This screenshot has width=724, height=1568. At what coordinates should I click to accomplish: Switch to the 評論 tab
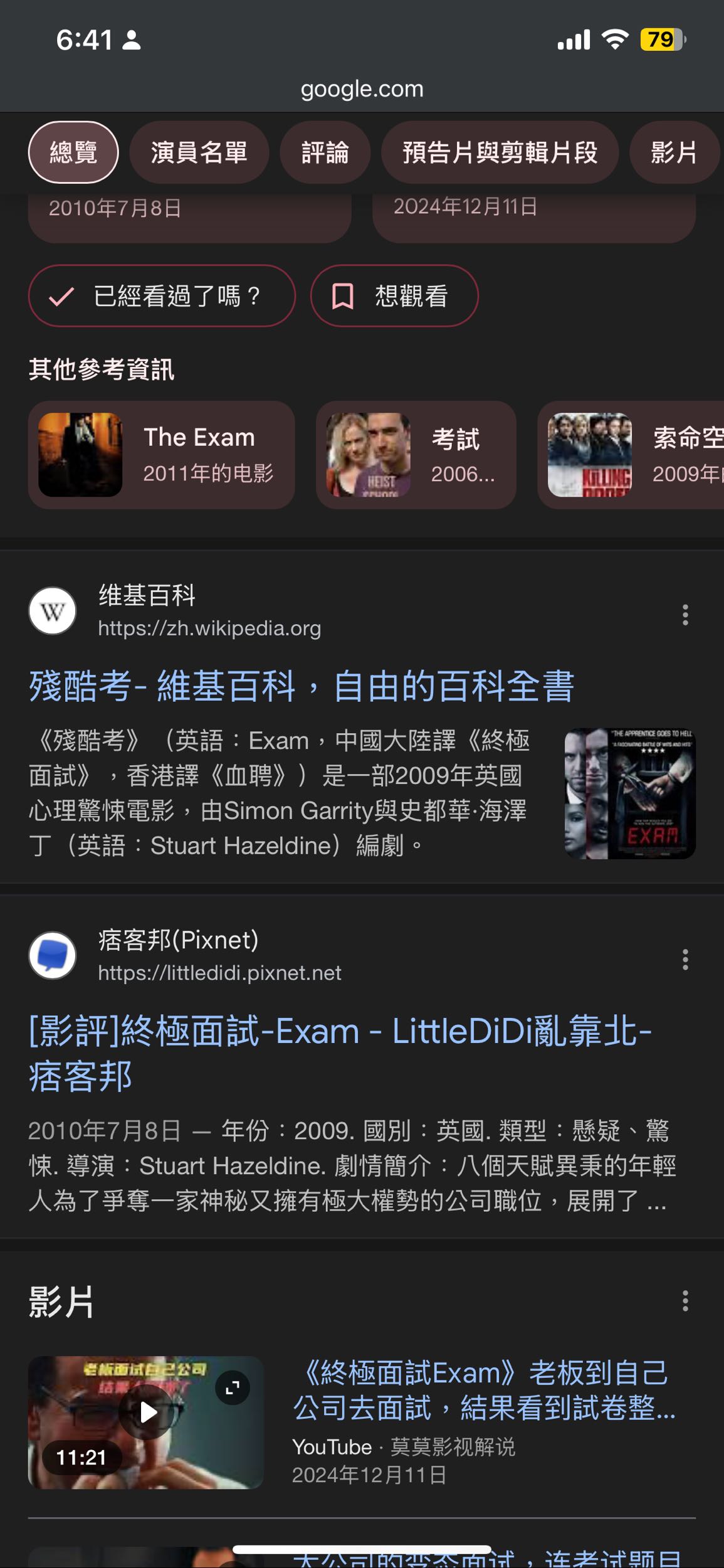click(x=325, y=152)
